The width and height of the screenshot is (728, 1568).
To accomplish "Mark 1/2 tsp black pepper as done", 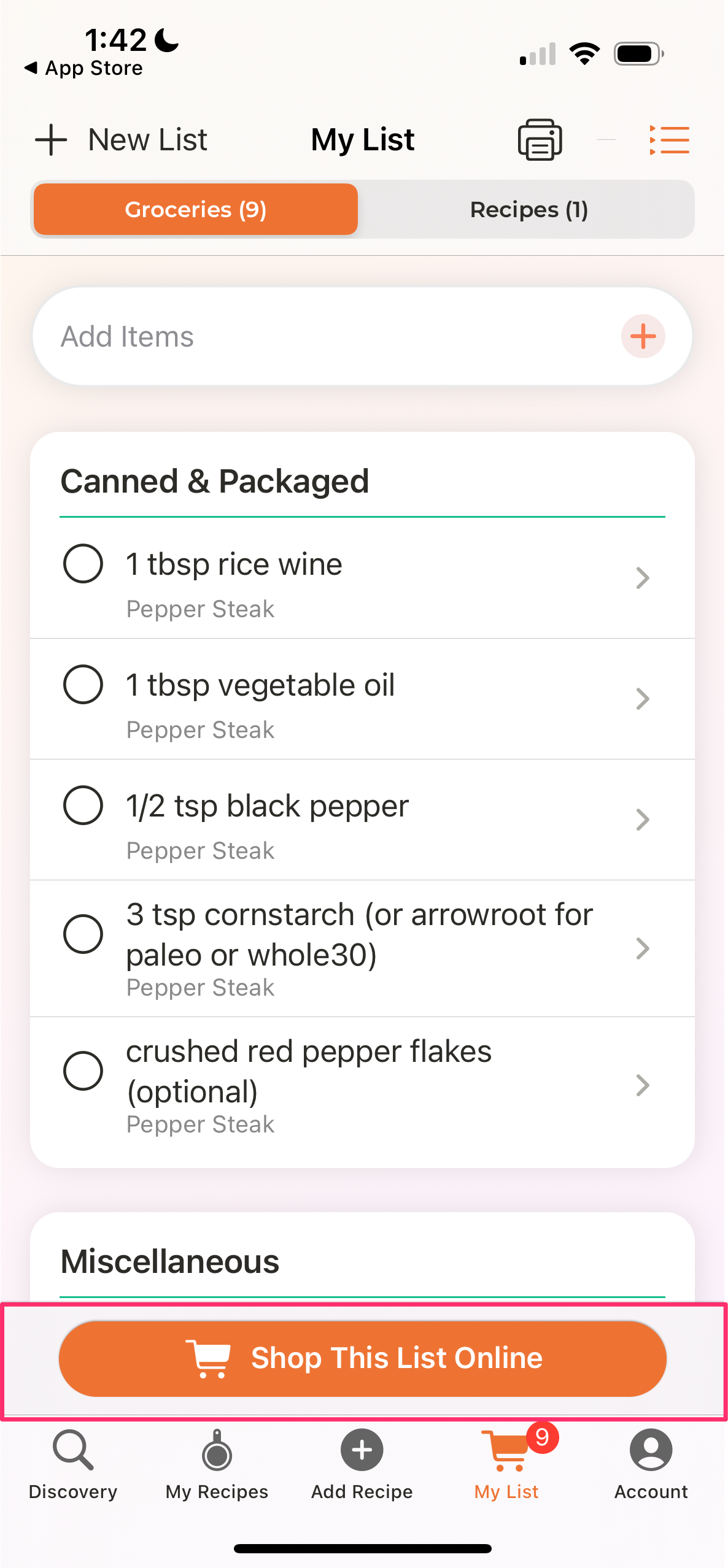I will [83, 805].
